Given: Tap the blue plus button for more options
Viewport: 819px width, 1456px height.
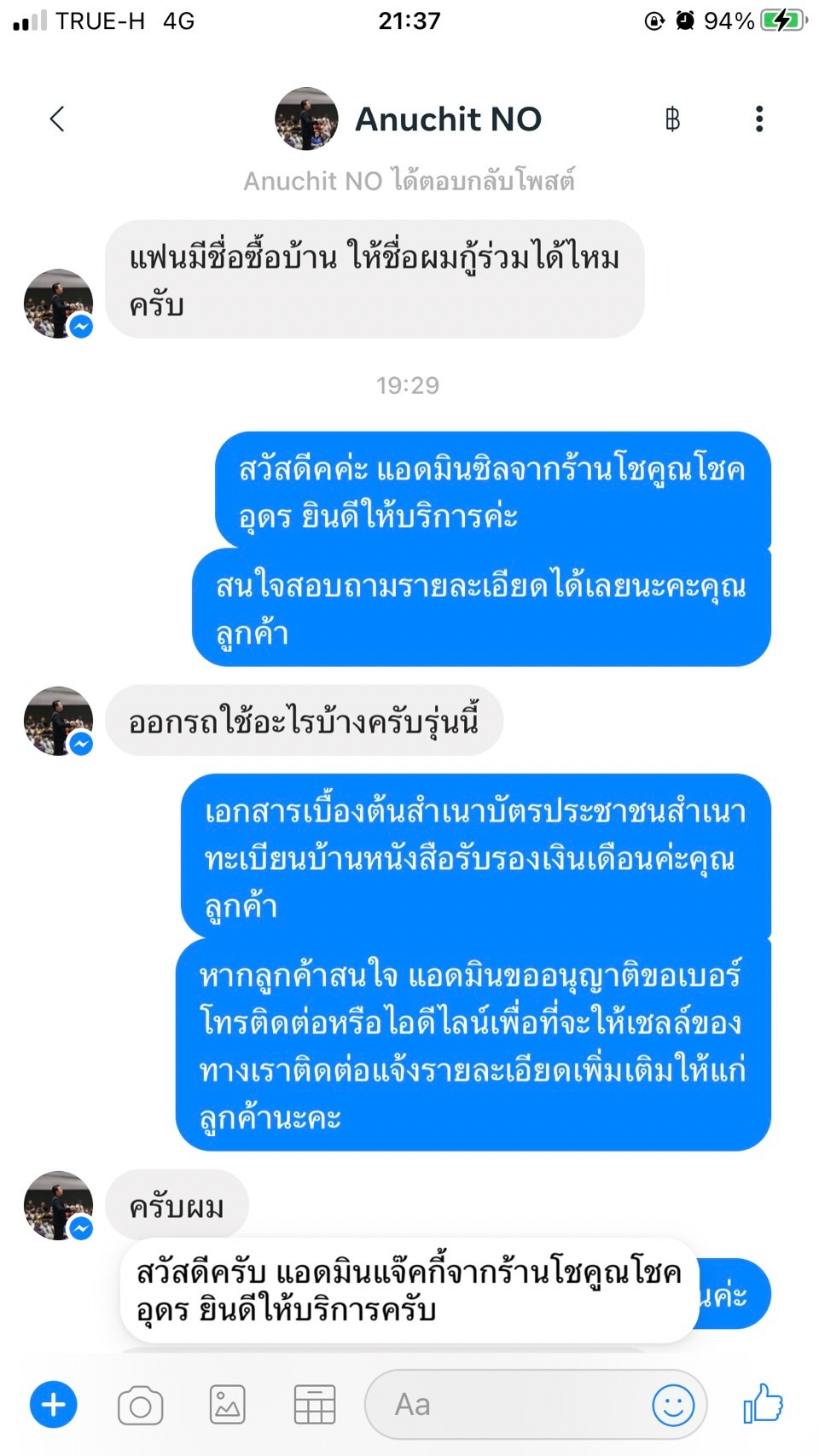Looking at the screenshot, I should point(54,1404).
